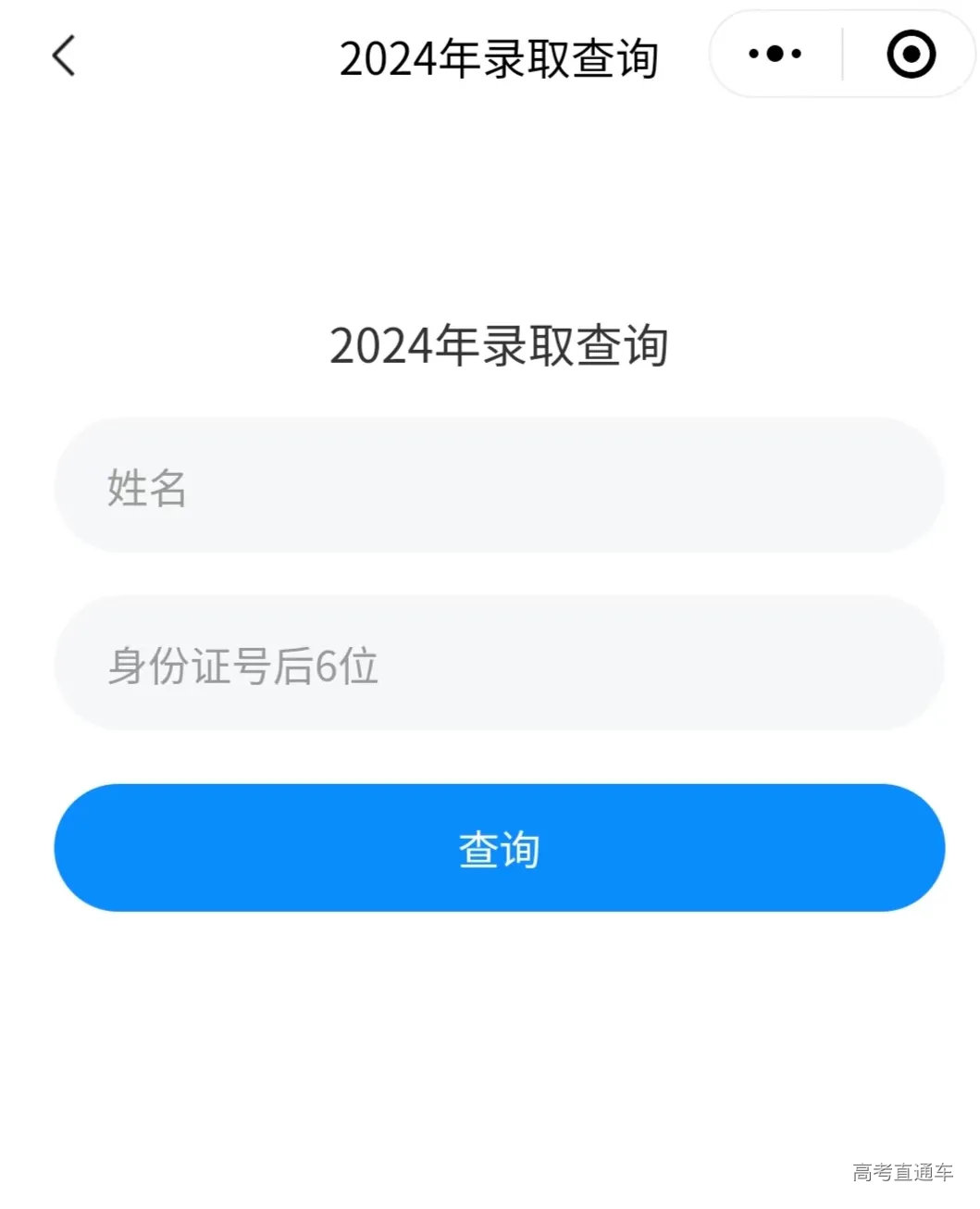Viewport: 980px width, 1209px height.
Task: Select the target-circle icon in the capsule
Action: pos(911,54)
